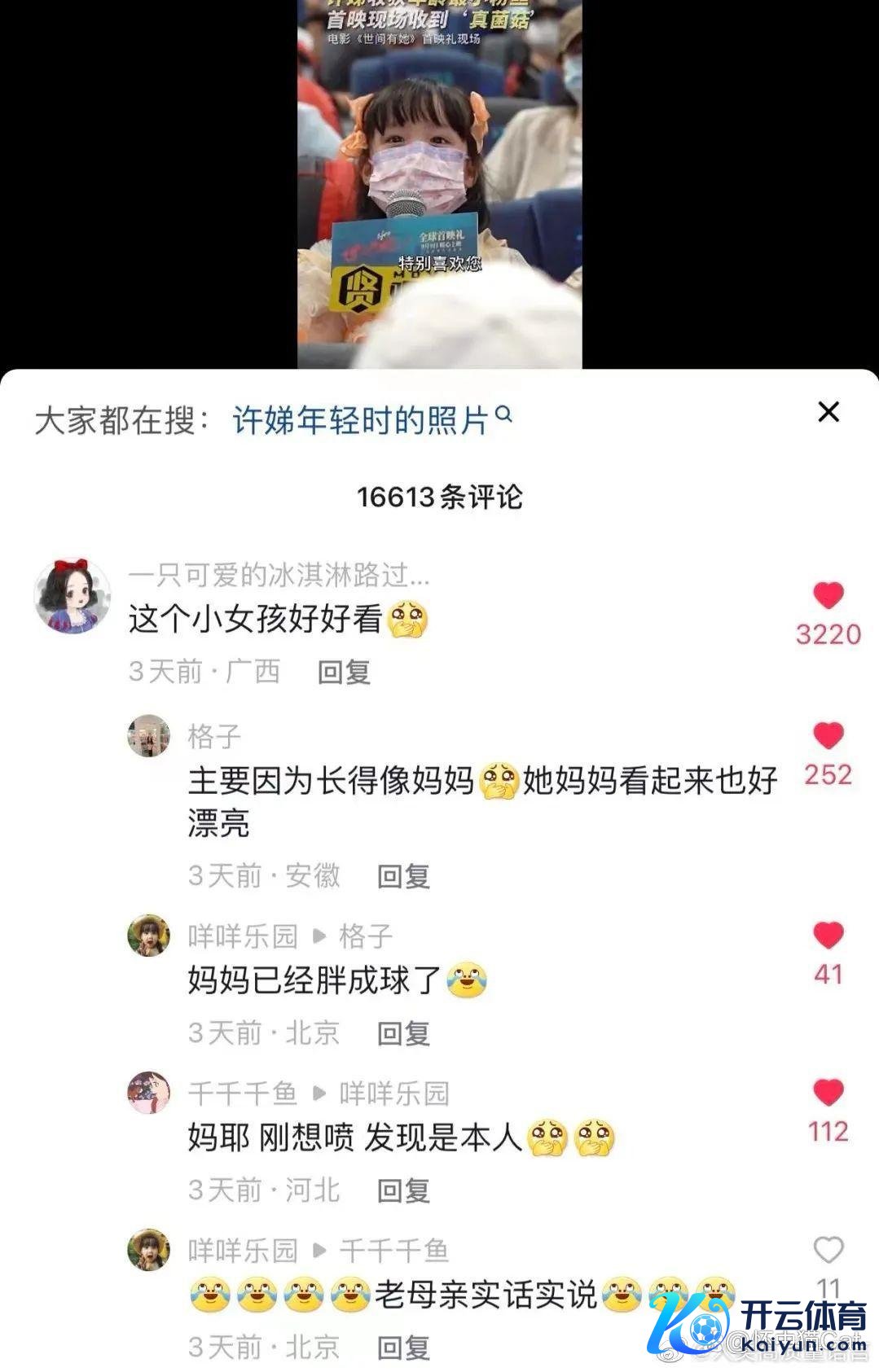Open profile avatar of 一只可爱的冰淇淋路过
The height and width of the screenshot is (1372, 879).
(x=72, y=595)
